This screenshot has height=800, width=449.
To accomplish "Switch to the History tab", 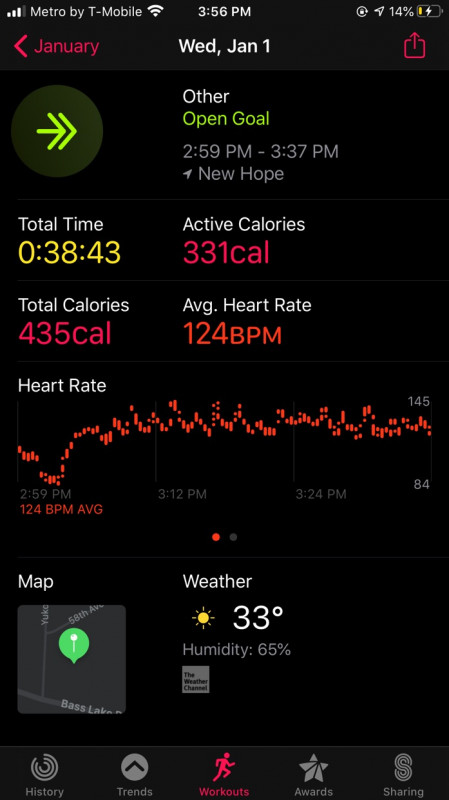I will (44, 775).
